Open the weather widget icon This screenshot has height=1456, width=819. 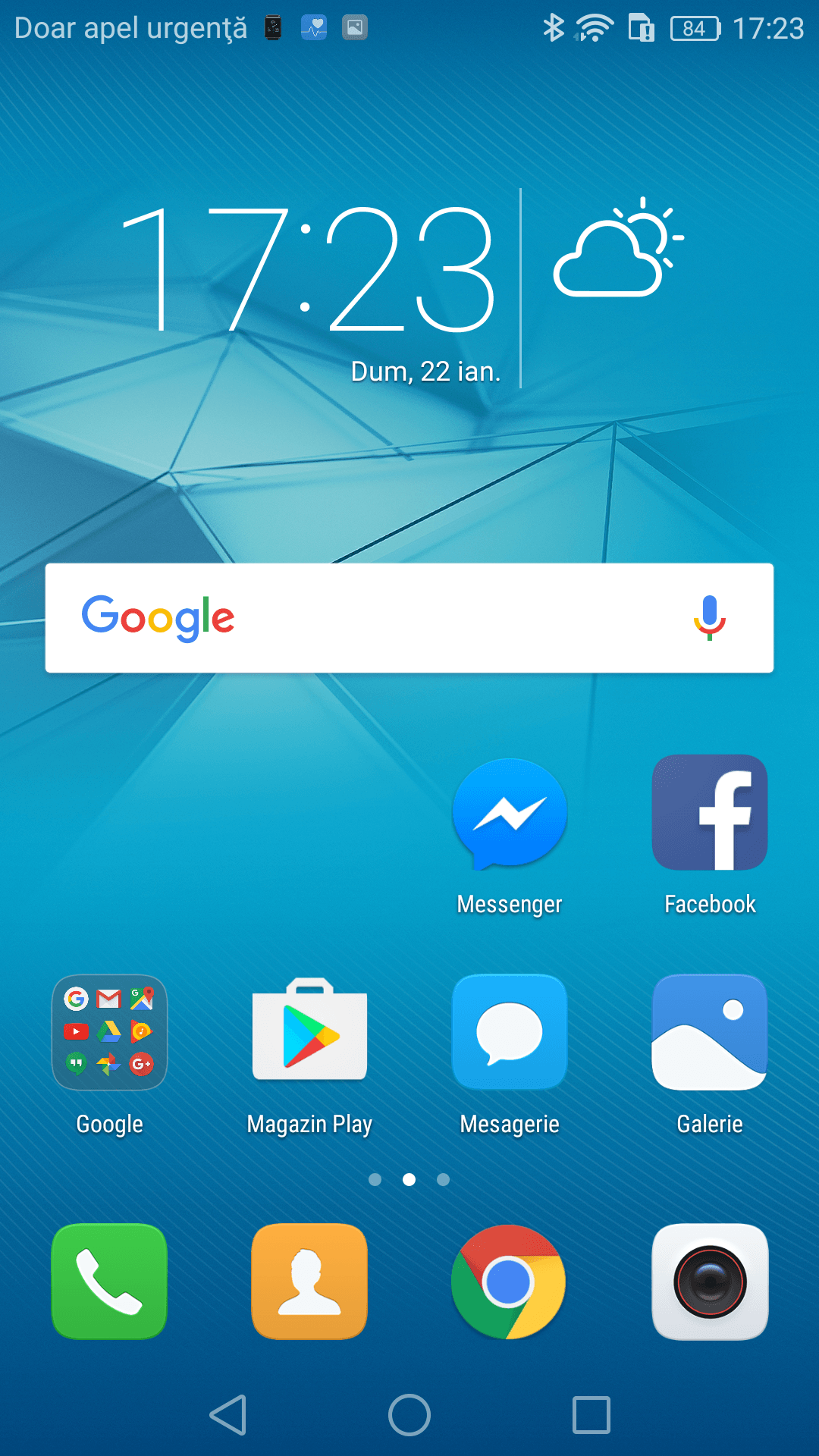[x=618, y=249]
